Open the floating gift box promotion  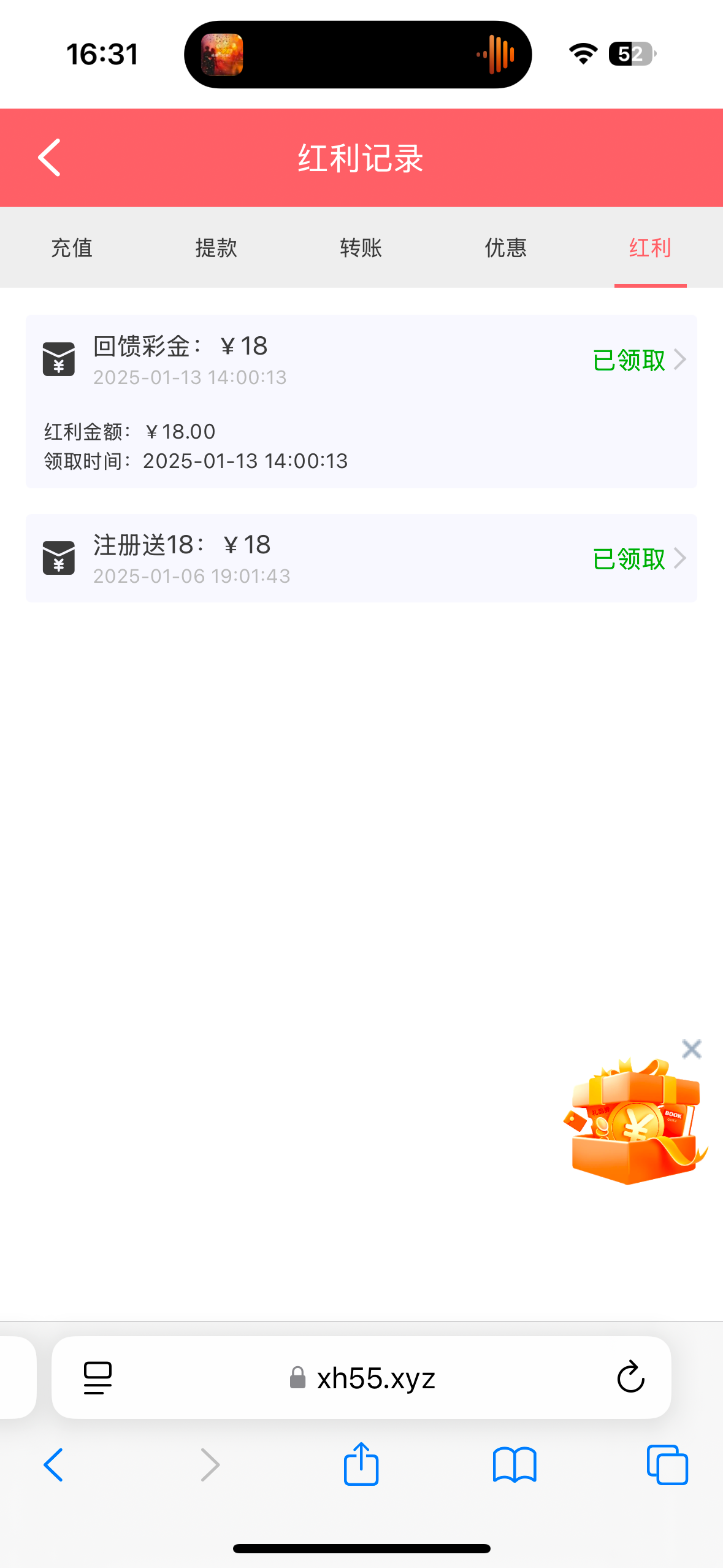[635, 1123]
